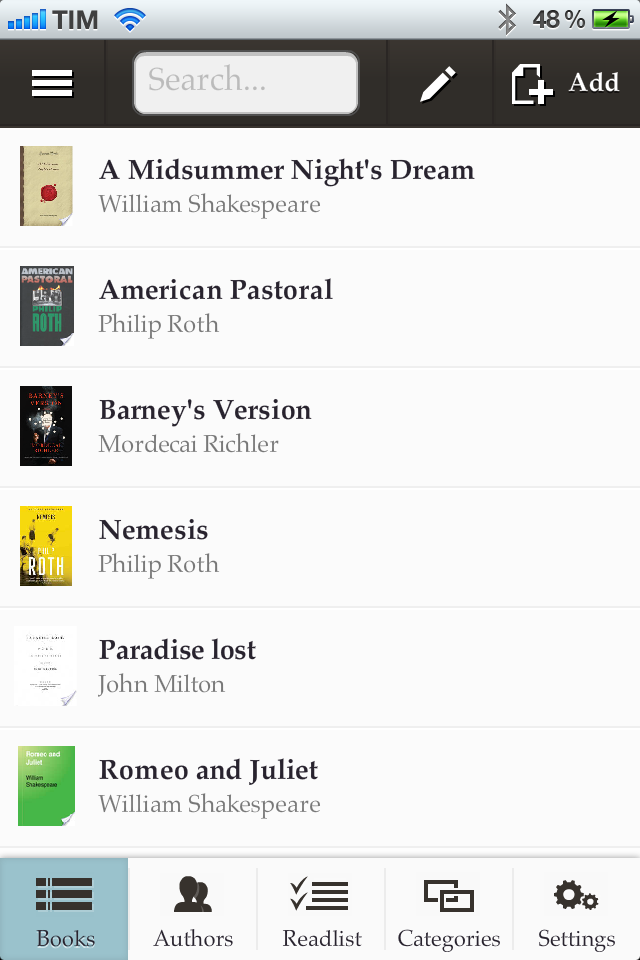
Task: Open the Settings tab
Action: click(x=576, y=910)
